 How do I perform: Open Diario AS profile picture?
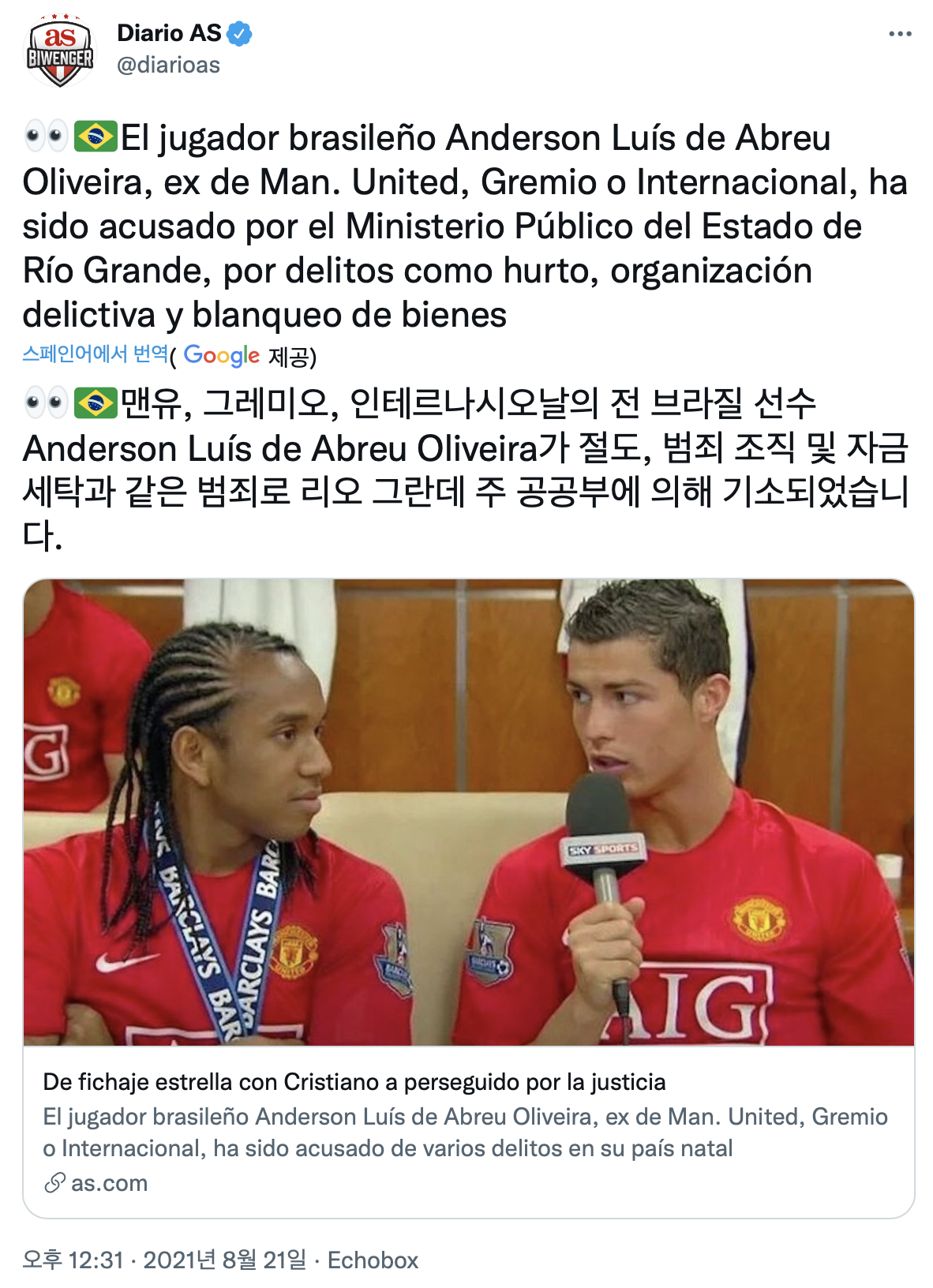point(60,51)
